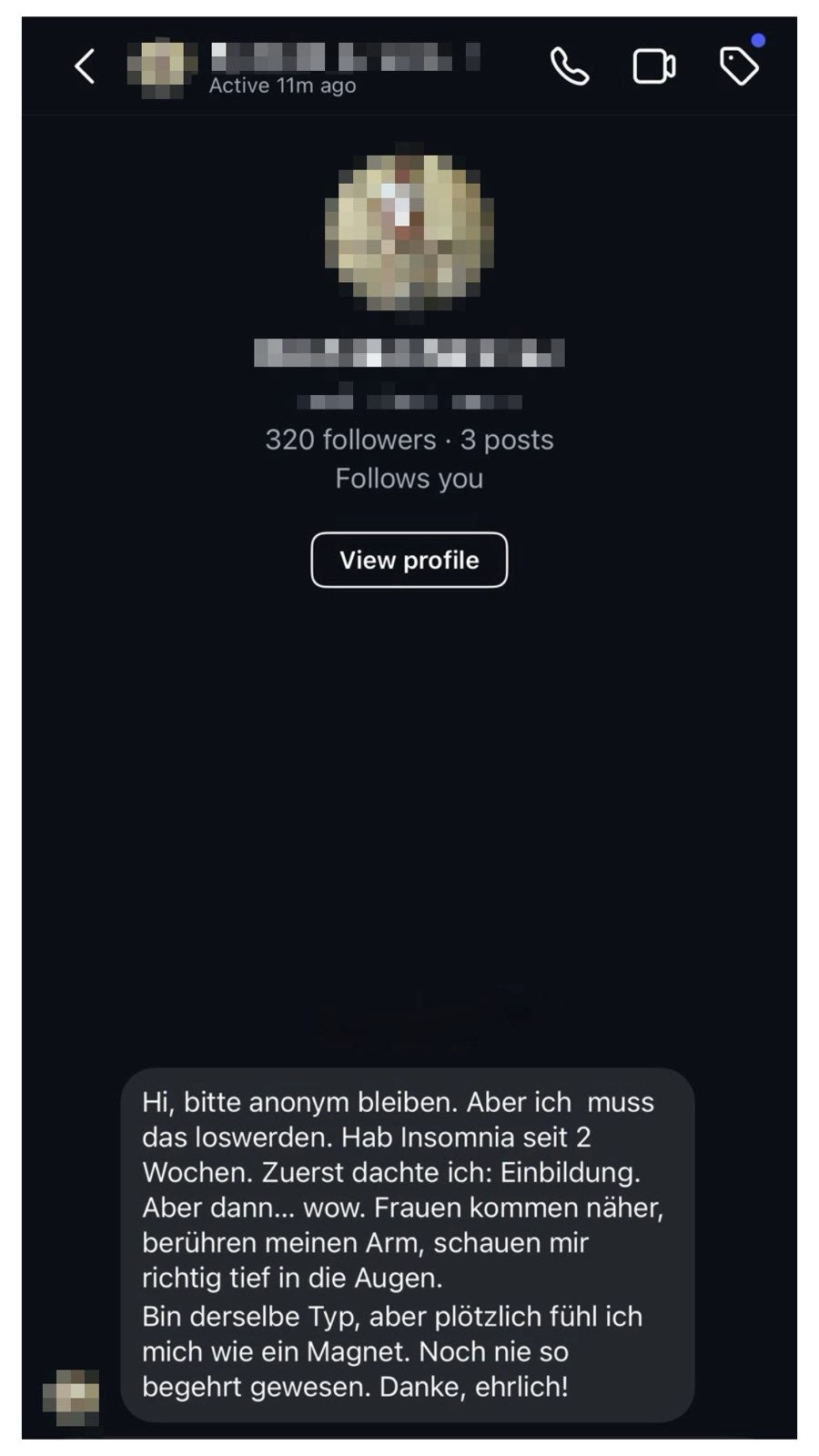Open chat details from the header avatar
The height and width of the screenshot is (1456, 819).
tap(162, 66)
